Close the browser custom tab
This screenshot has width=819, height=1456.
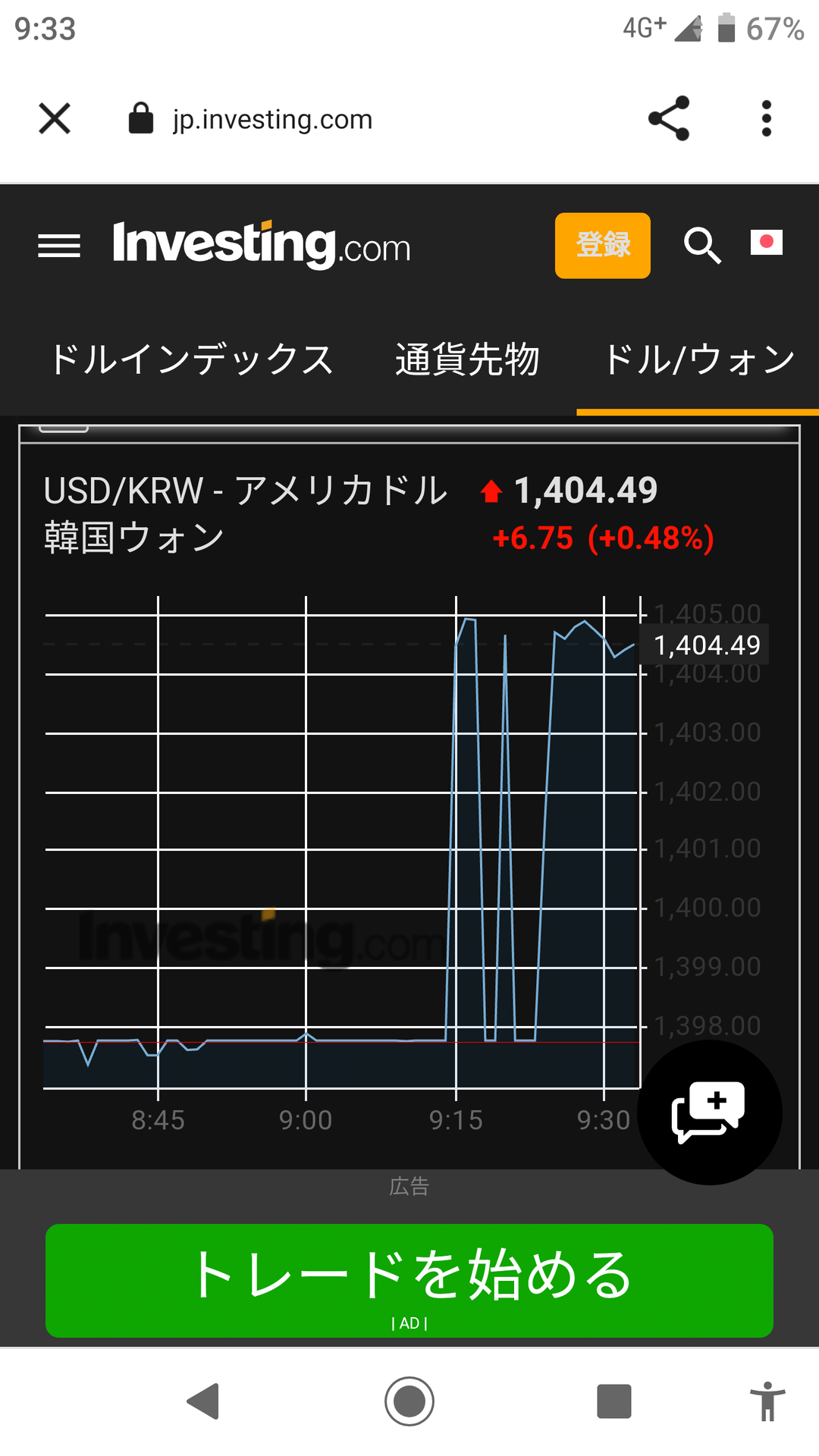click(55, 119)
